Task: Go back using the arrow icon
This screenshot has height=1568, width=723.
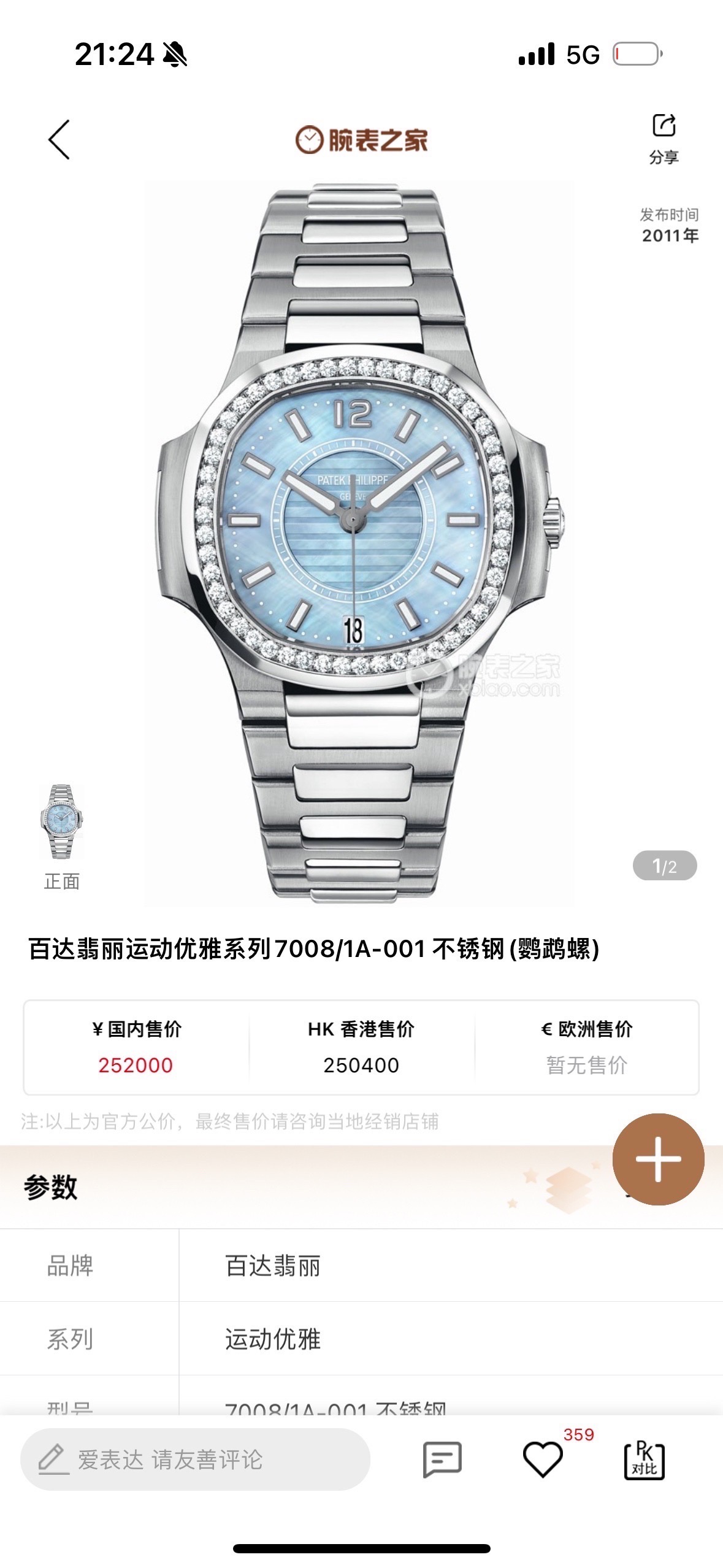Action: [59, 140]
